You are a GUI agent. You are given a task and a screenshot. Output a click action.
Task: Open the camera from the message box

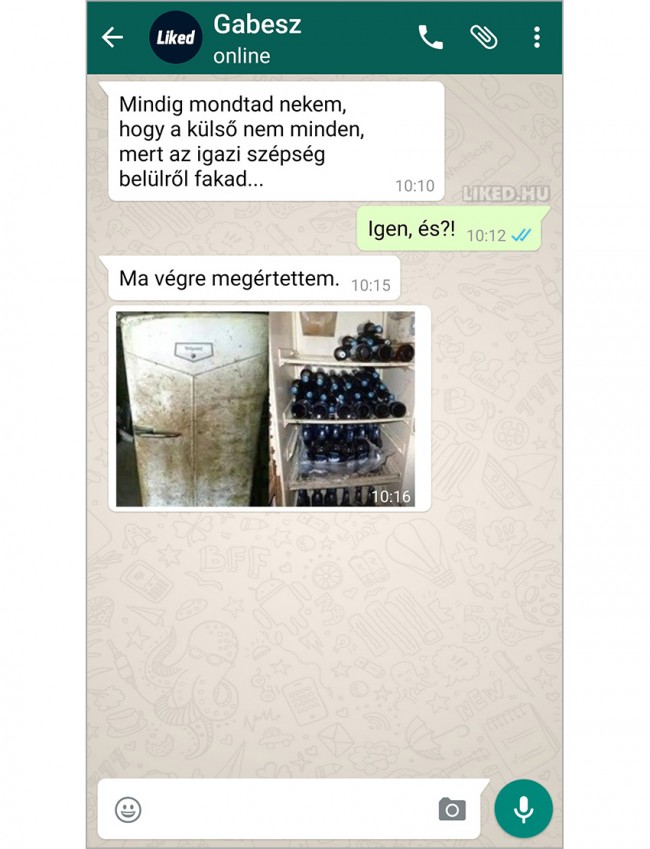point(452,809)
